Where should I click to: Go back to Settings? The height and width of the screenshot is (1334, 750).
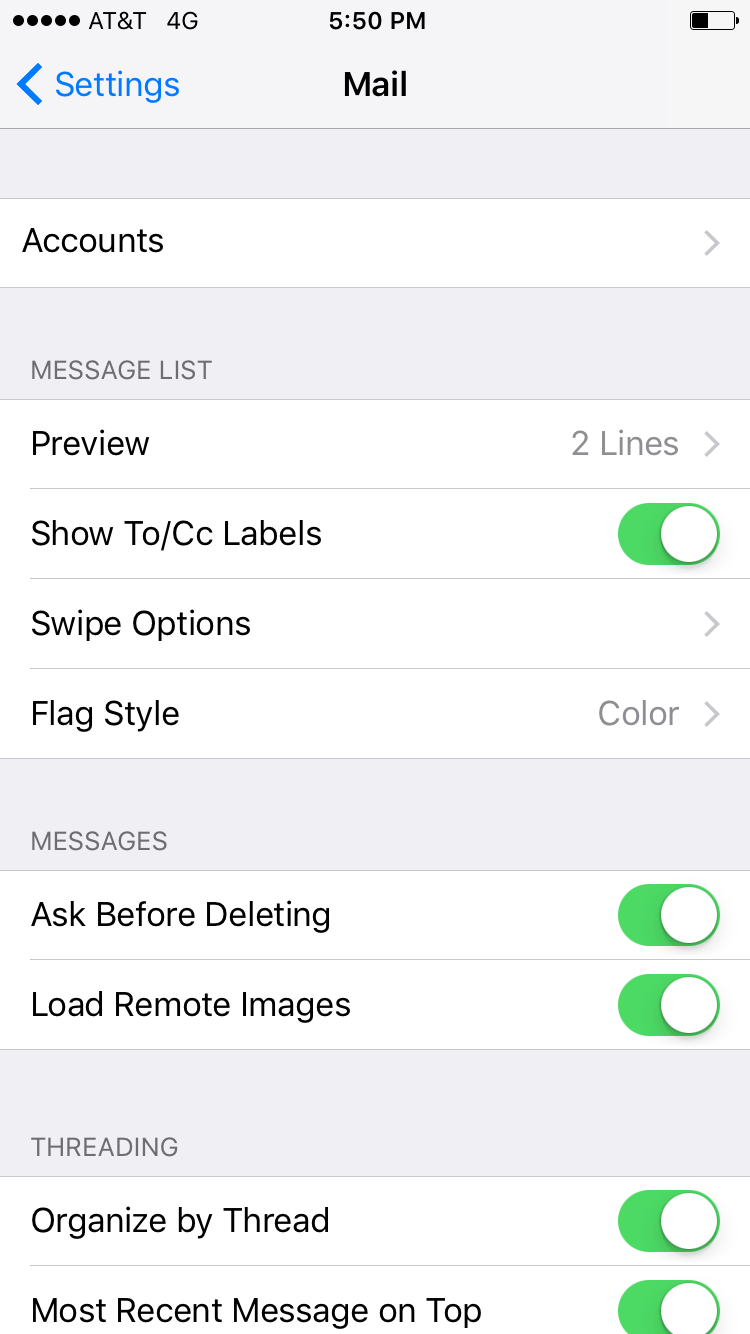[98, 85]
